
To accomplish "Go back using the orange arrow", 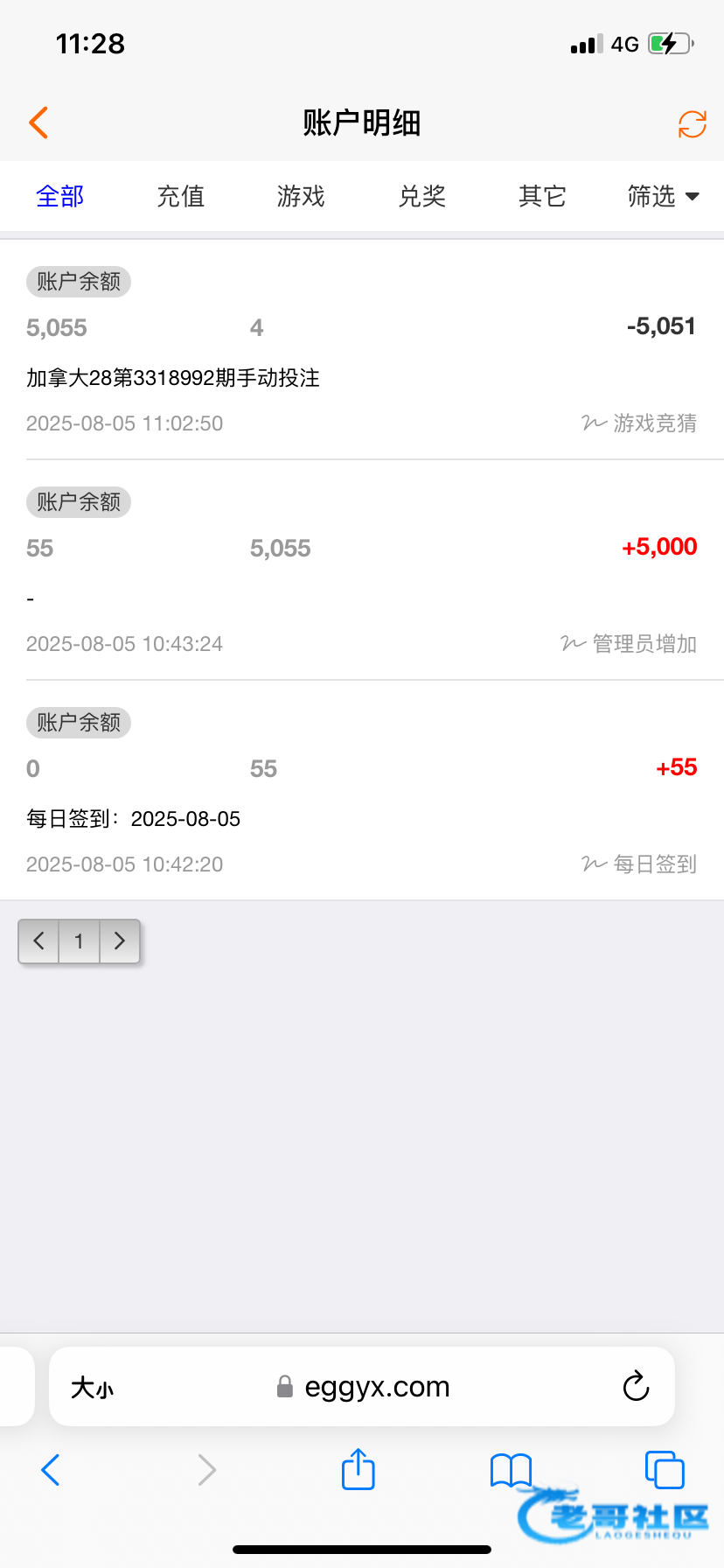I will [x=38, y=122].
